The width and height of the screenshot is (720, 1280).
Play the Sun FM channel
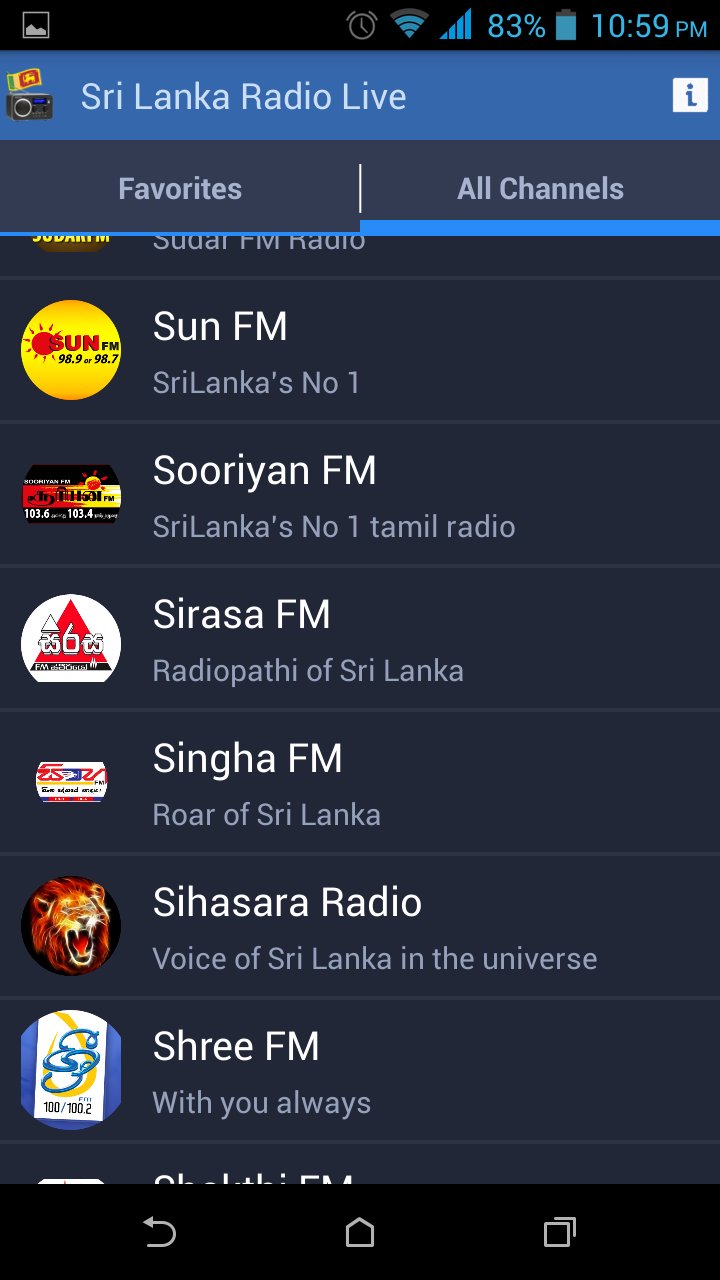[360, 351]
